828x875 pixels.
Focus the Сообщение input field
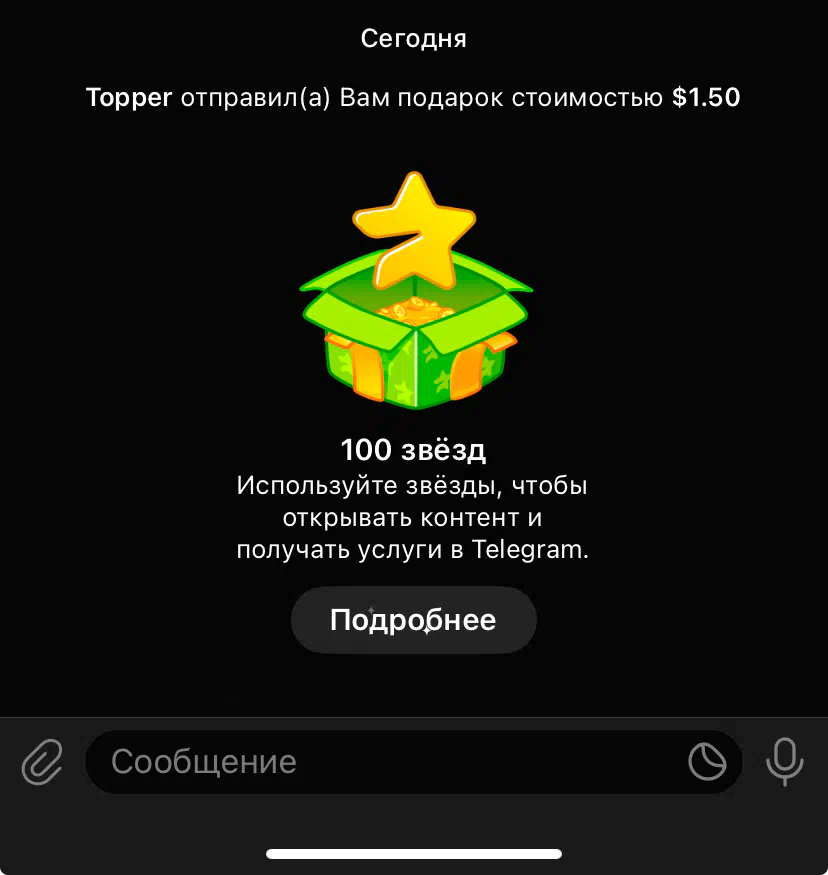tap(380, 762)
